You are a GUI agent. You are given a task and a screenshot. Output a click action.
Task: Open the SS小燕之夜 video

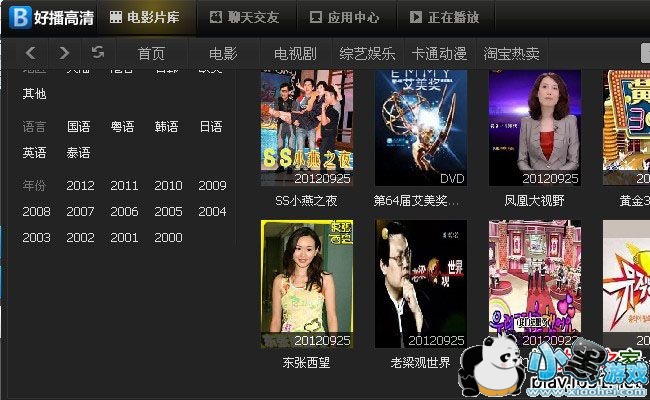[306, 130]
